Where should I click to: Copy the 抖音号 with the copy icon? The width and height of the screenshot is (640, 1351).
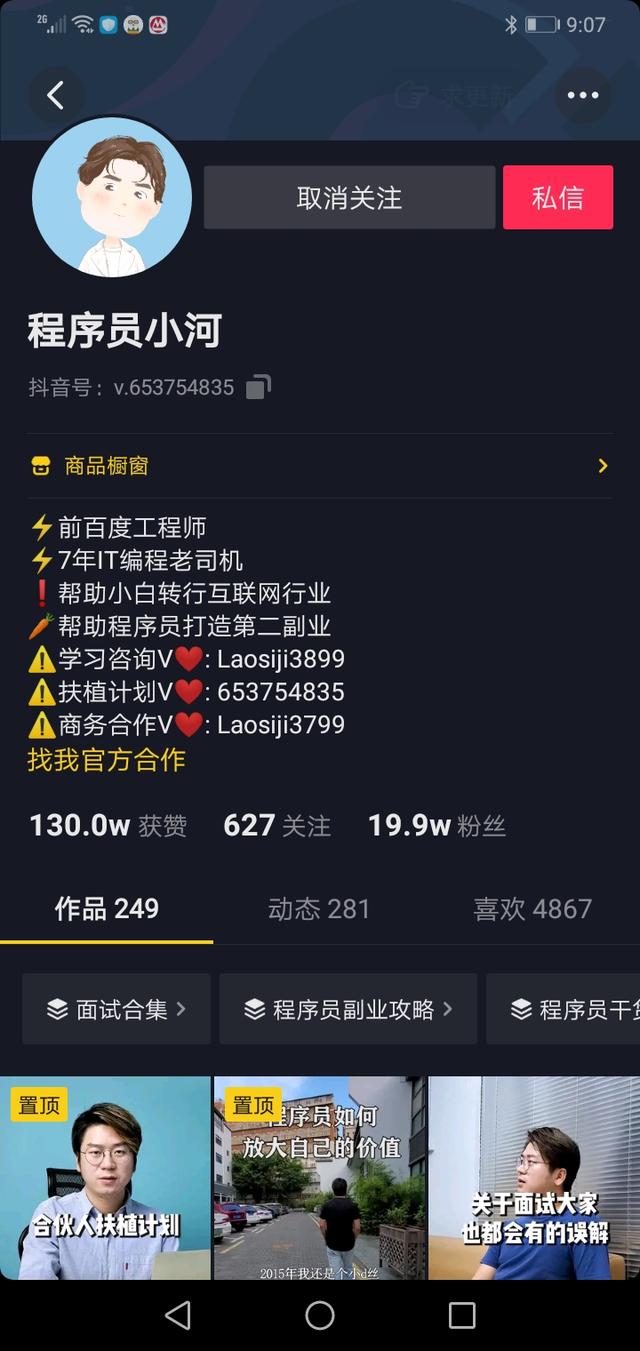click(x=258, y=387)
